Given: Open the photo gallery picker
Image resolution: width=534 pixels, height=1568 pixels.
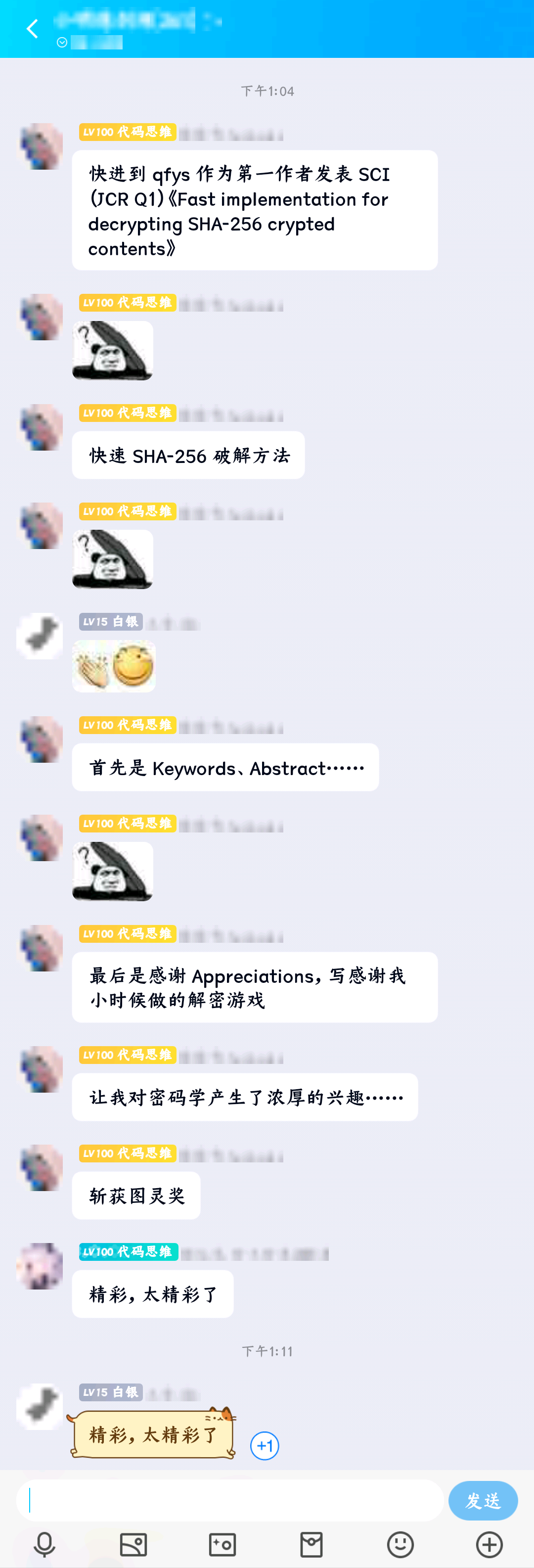Looking at the screenshot, I should [x=133, y=1544].
